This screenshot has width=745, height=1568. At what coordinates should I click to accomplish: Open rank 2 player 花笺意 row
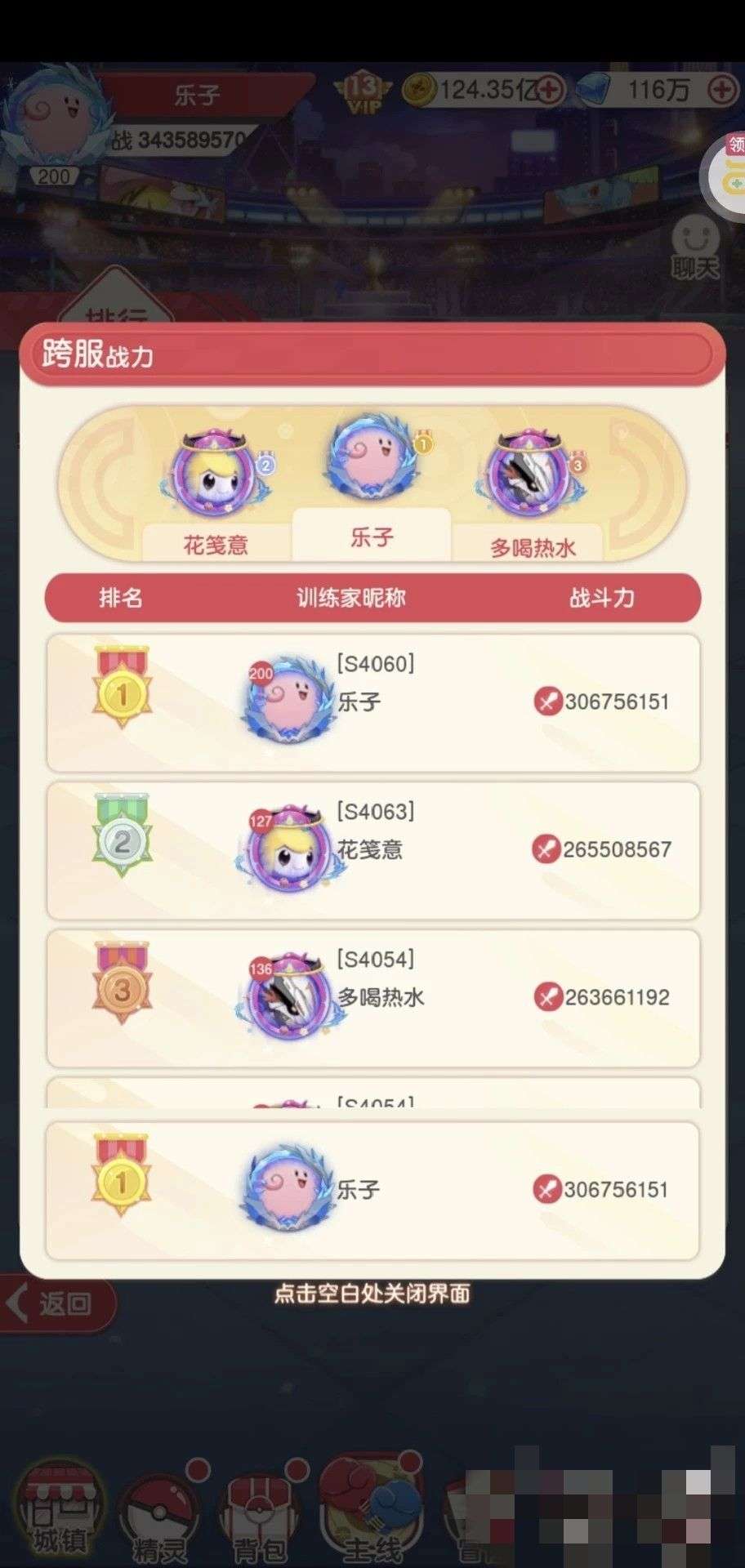point(372,850)
